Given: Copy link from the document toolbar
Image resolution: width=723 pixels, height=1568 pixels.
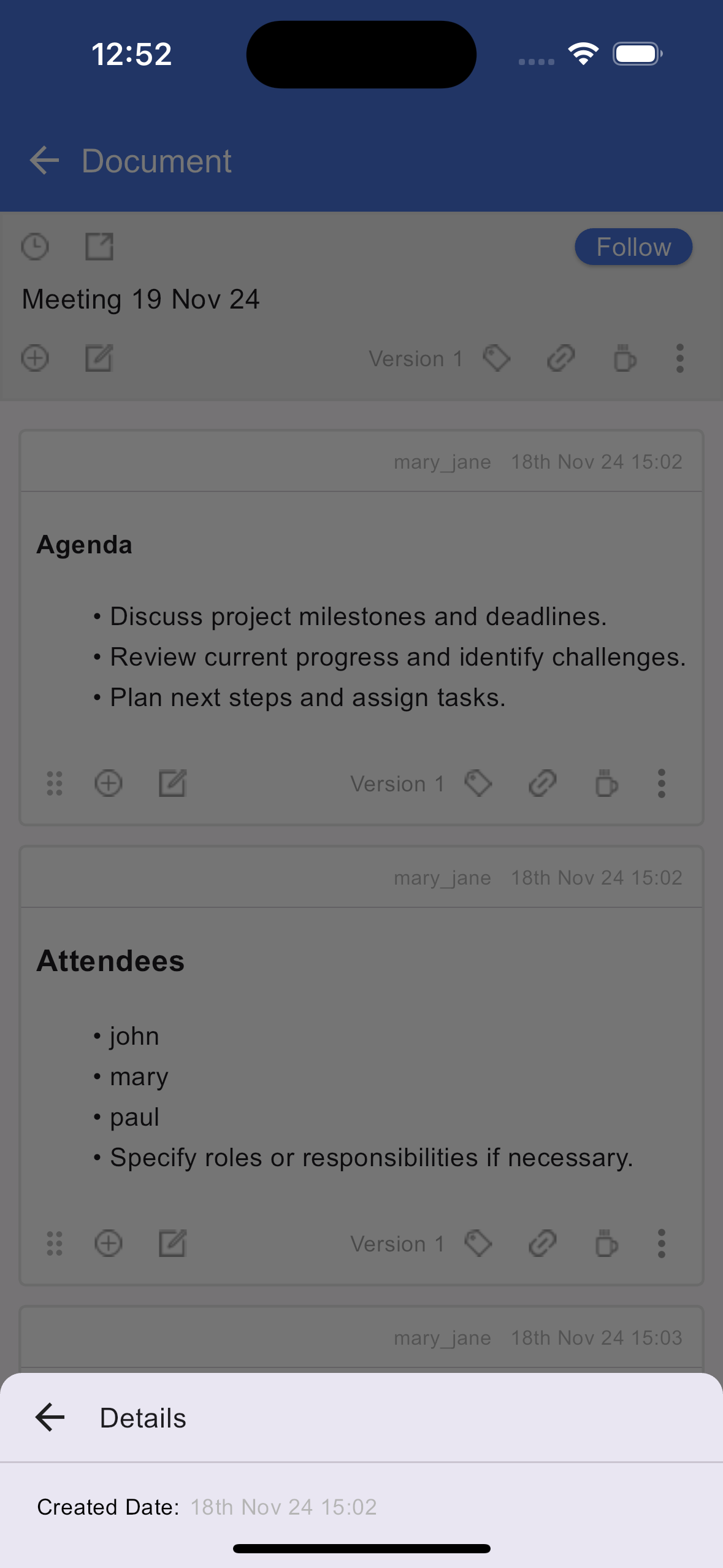Looking at the screenshot, I should click(560, 358).
